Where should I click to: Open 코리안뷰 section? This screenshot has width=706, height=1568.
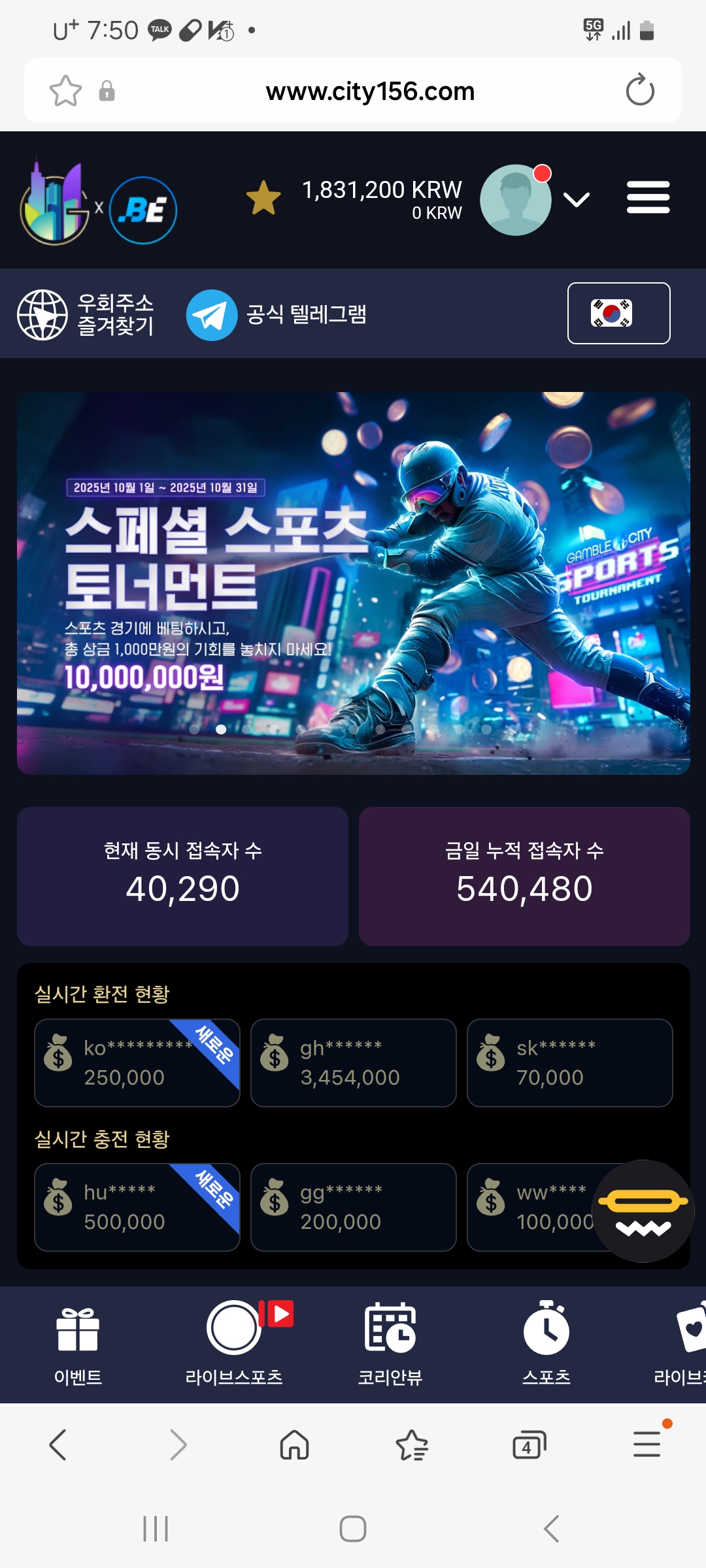click(390, 1343)
